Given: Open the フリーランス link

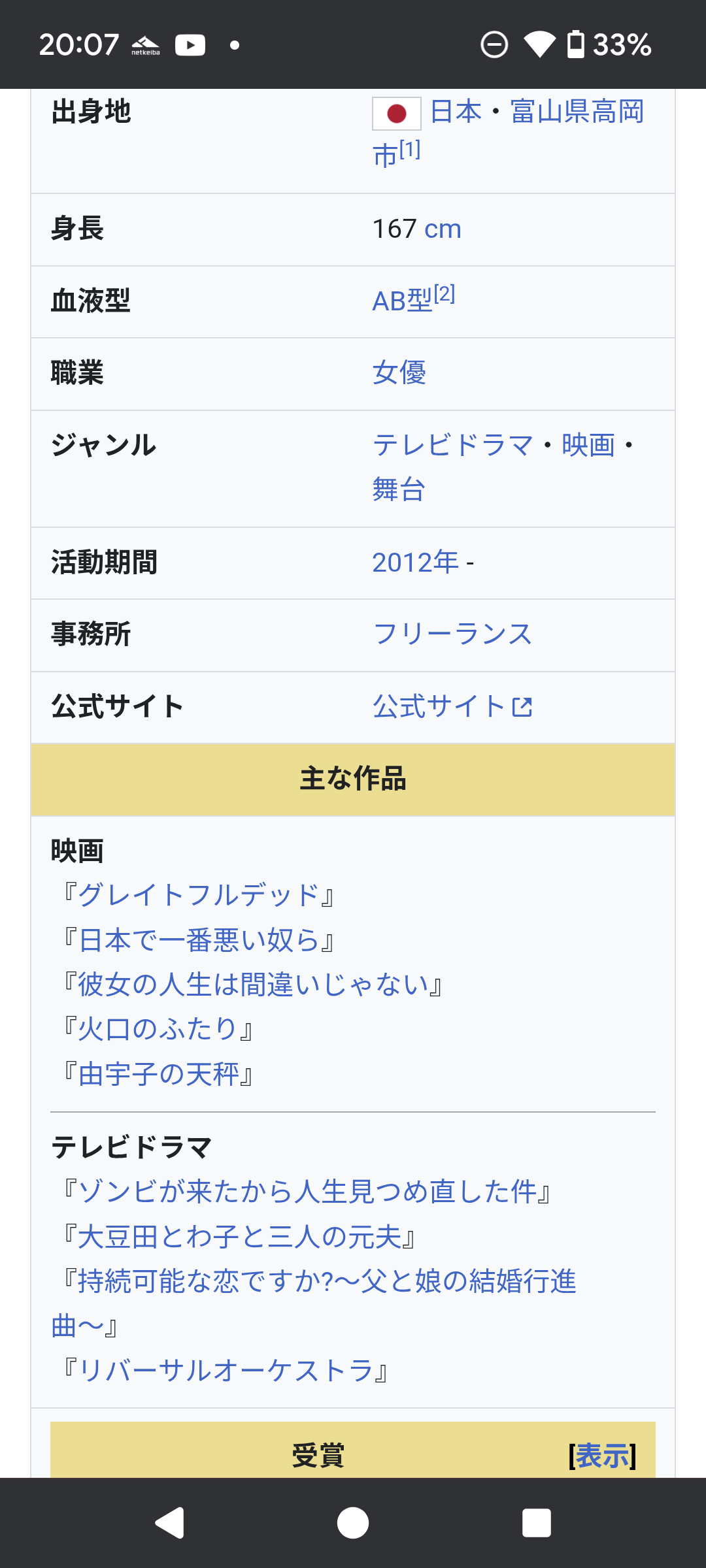Looking at the screenshot, I should tap(452, 634).
